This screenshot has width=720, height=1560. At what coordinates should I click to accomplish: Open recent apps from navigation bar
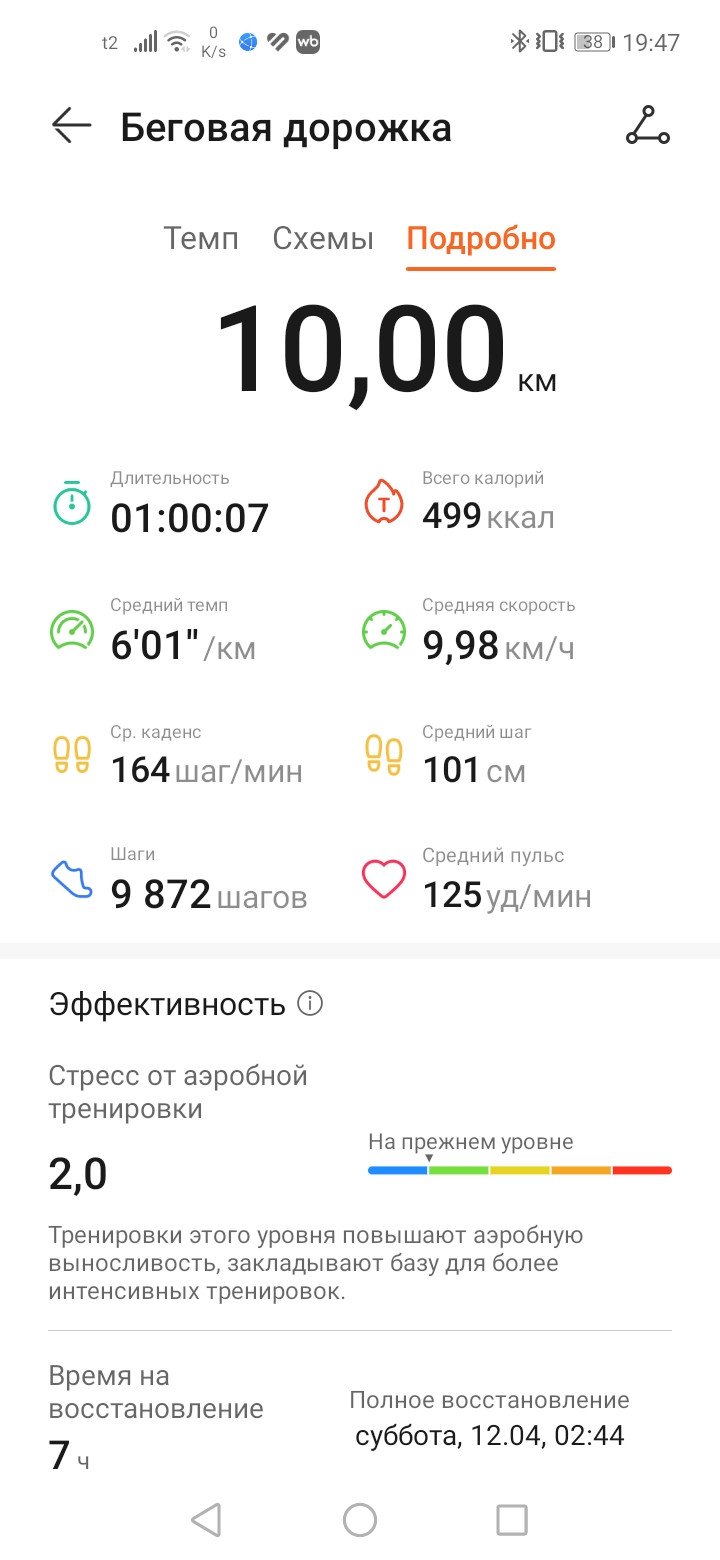point(512,1520)
